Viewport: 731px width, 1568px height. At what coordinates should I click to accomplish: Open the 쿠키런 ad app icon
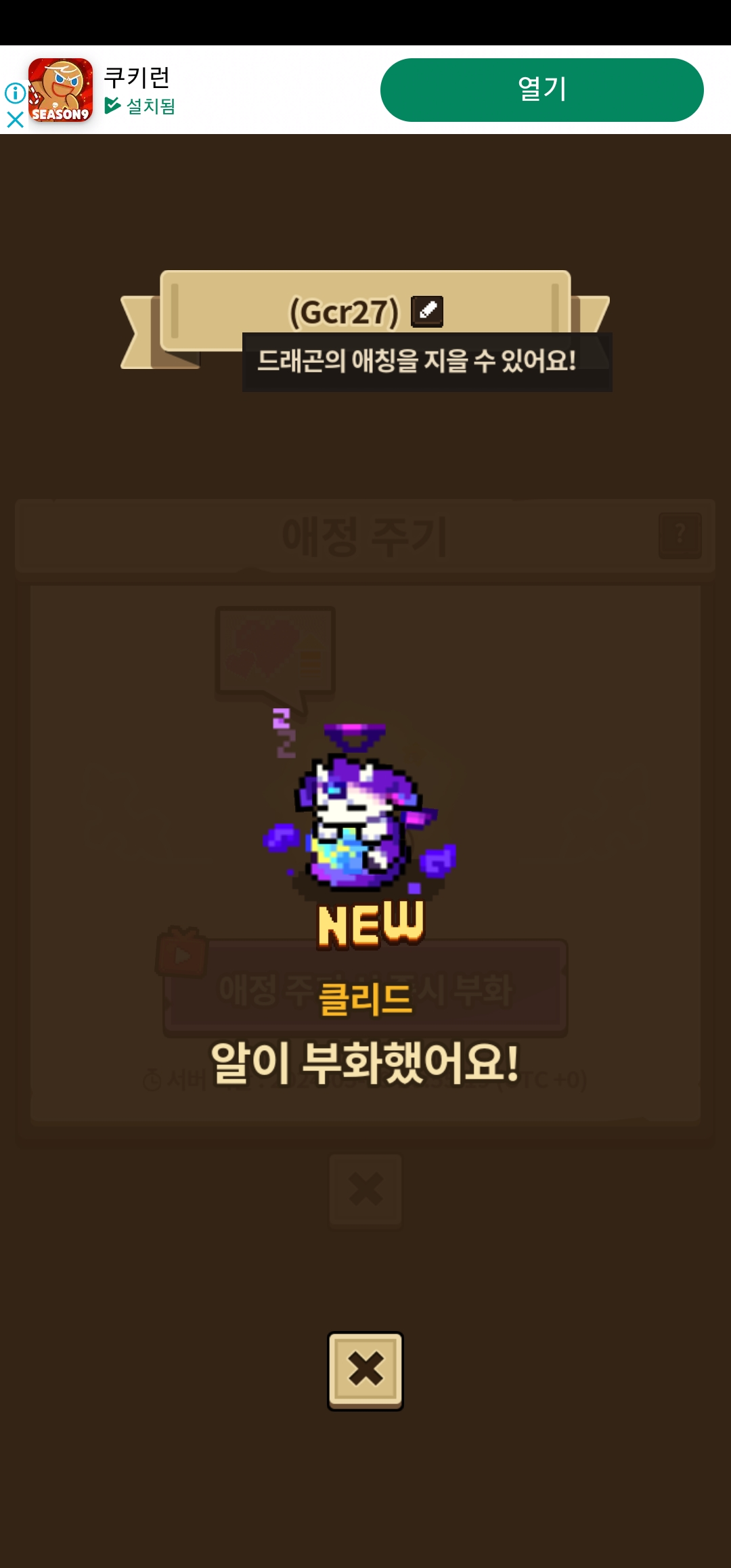pos(61,90)
